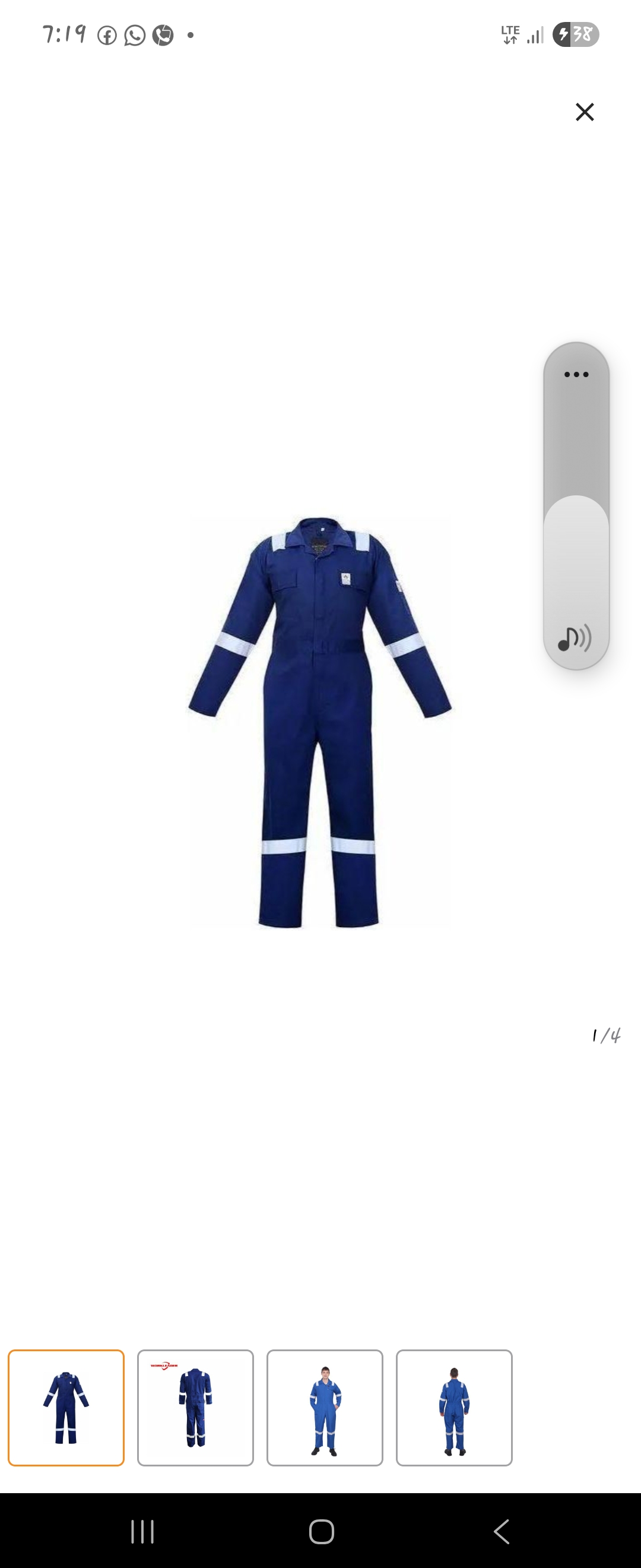Open recent apps from the navigation bar
This screenshot has width=641, height=1568.
click(x=143, y=1532)
